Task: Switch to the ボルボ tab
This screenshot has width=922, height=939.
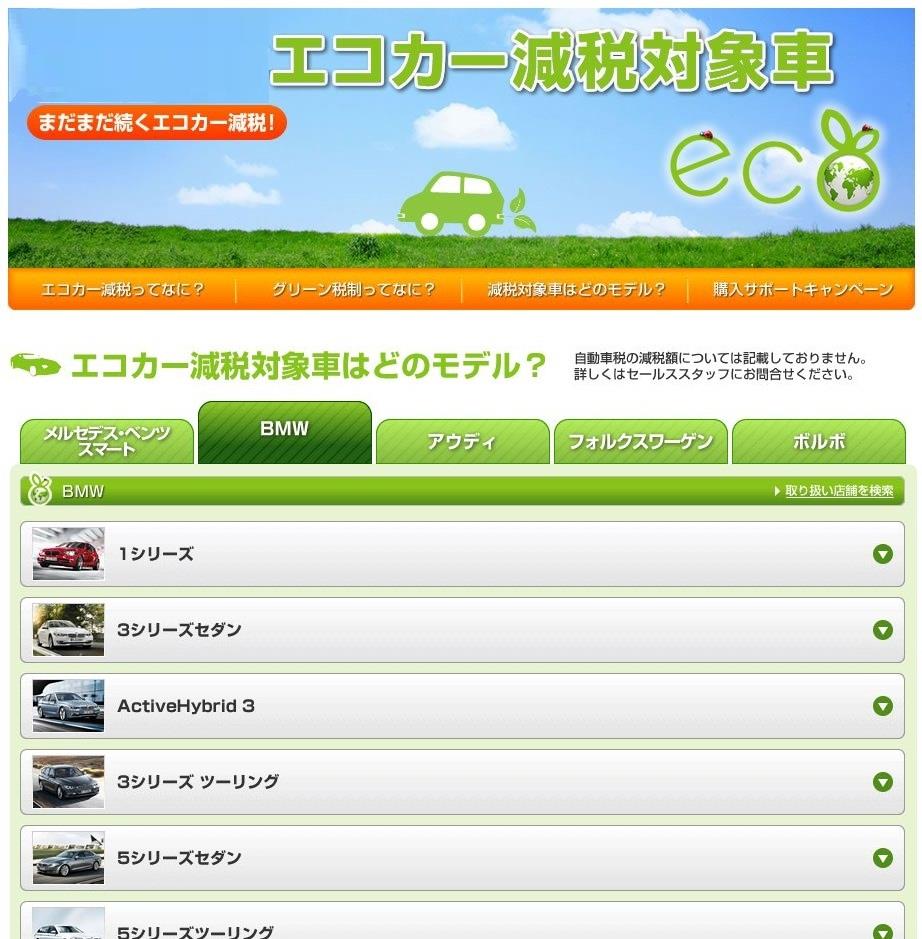Action: (x=818, y=441)
